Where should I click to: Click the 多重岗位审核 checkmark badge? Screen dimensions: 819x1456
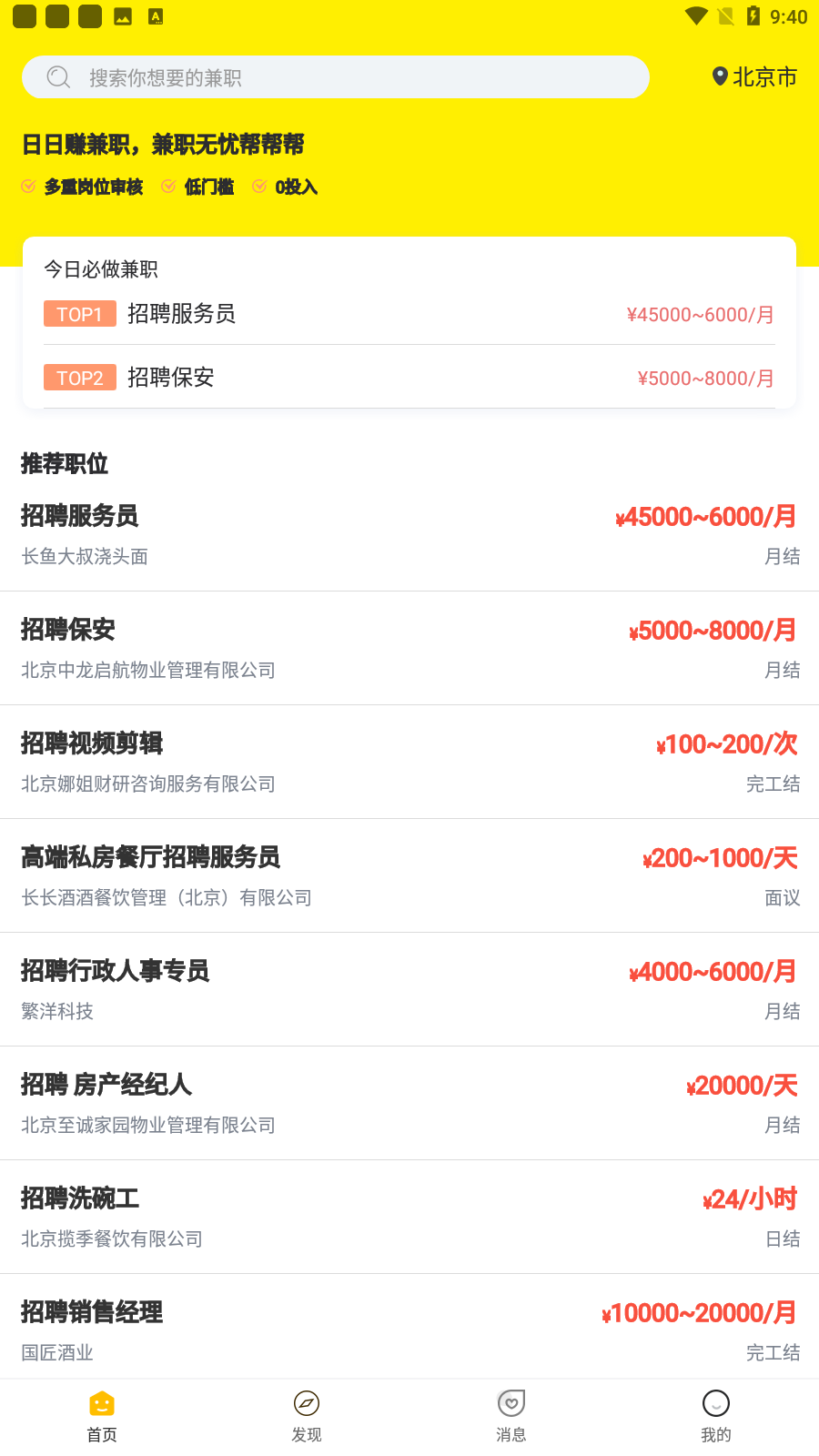point(26,187)
